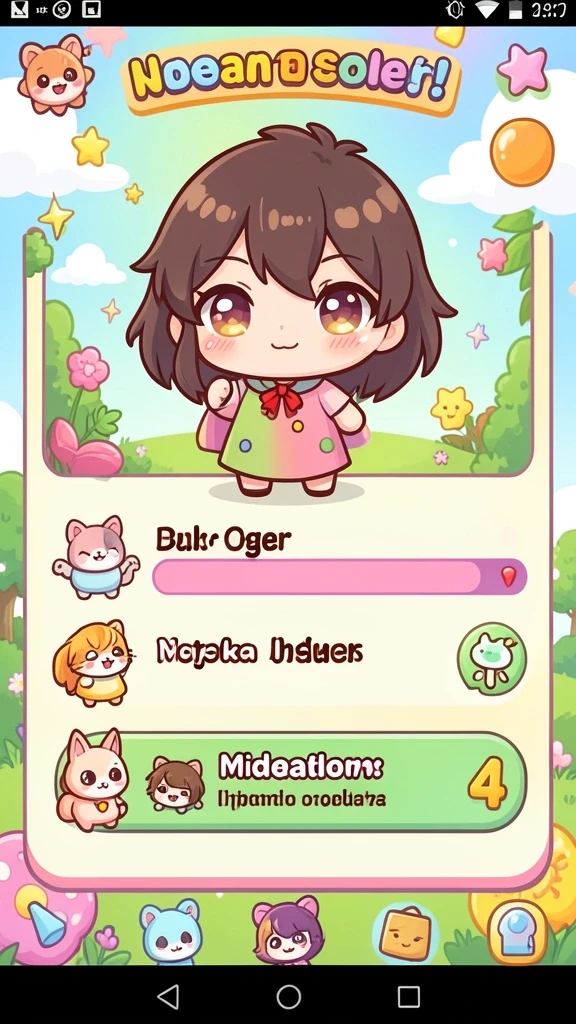Go back with the system back button
This screenshot has width=576, height=1024.
coord(168,997)
